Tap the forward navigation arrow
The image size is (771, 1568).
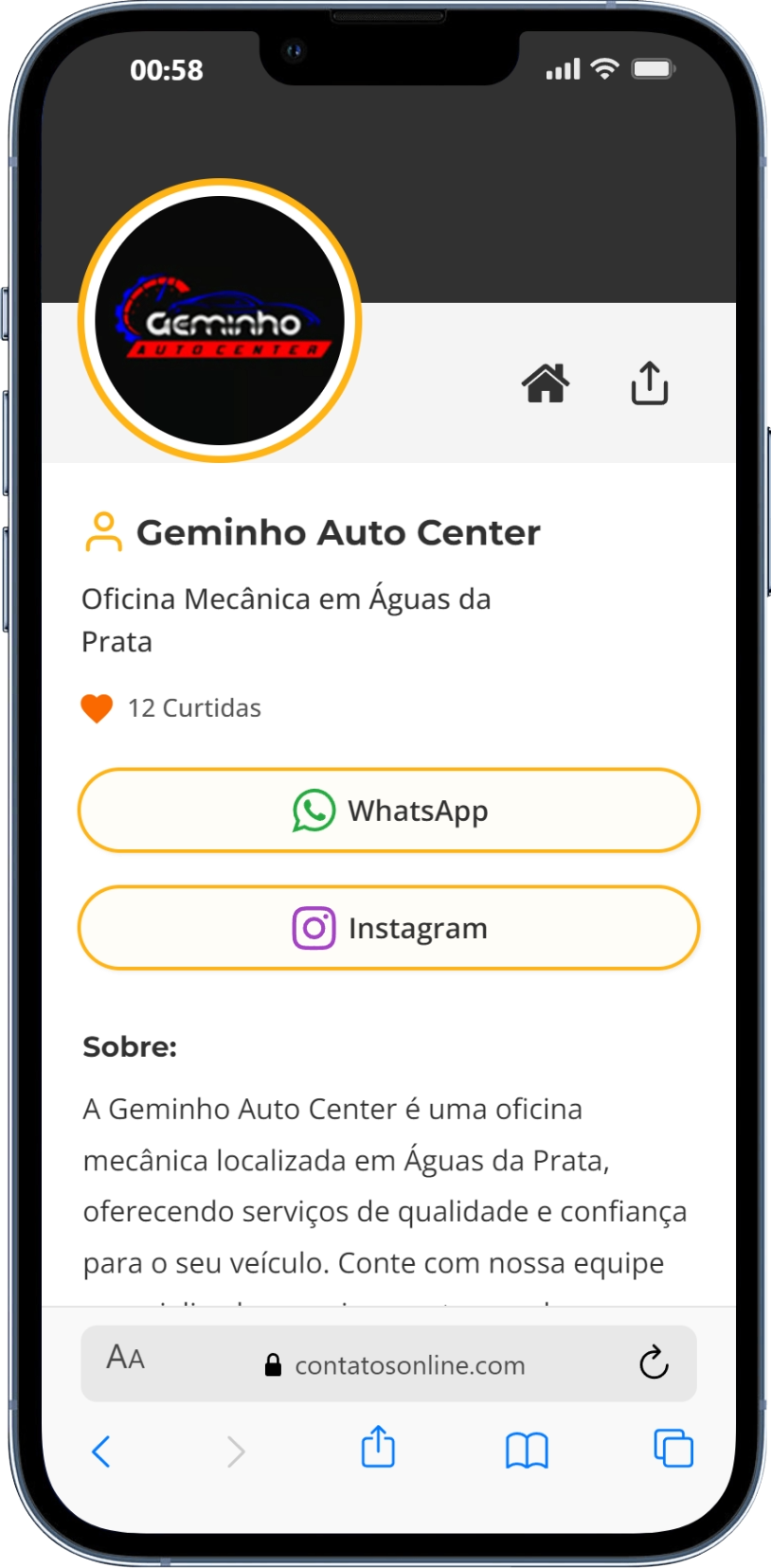pyautogui.click(x=237, y=1450)
